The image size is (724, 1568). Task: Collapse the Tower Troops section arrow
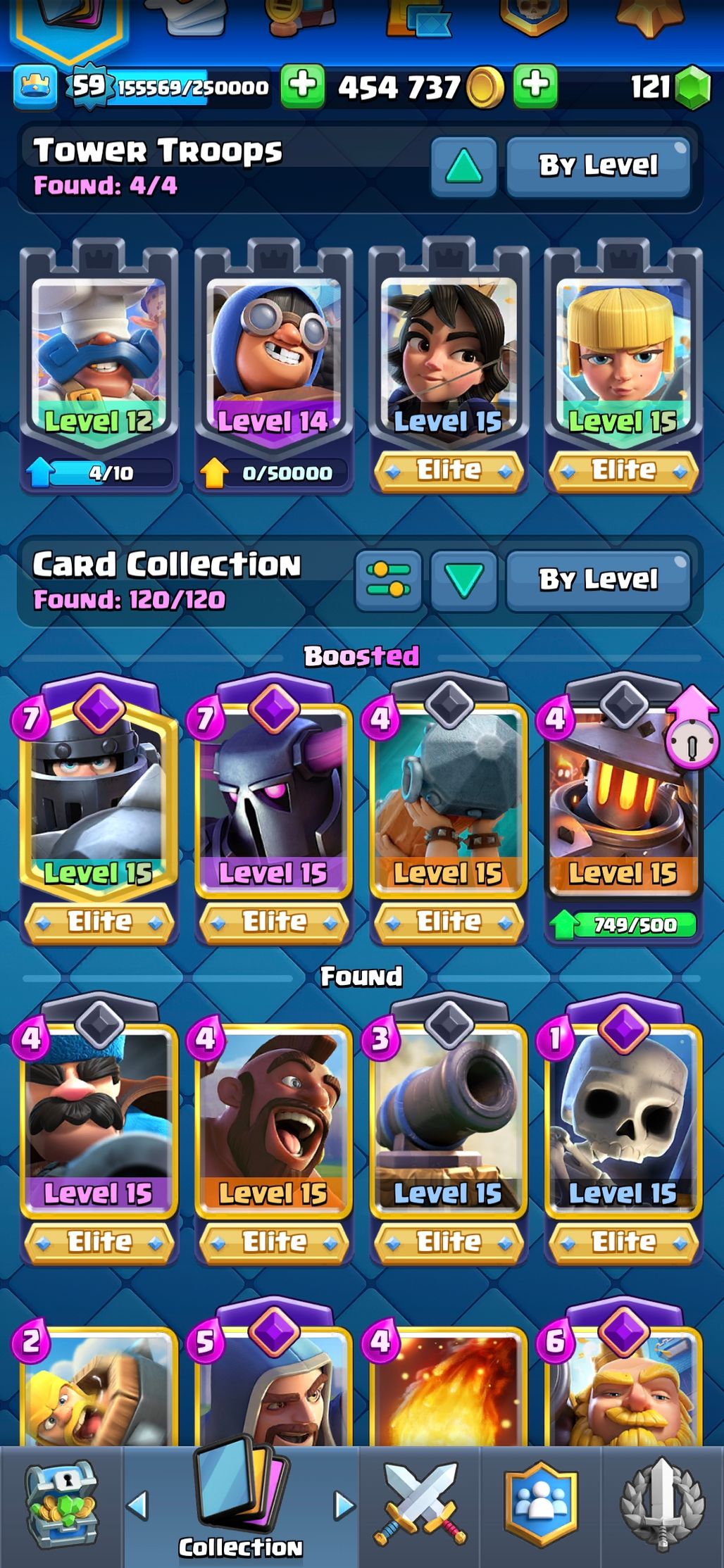tap(464, 166)
